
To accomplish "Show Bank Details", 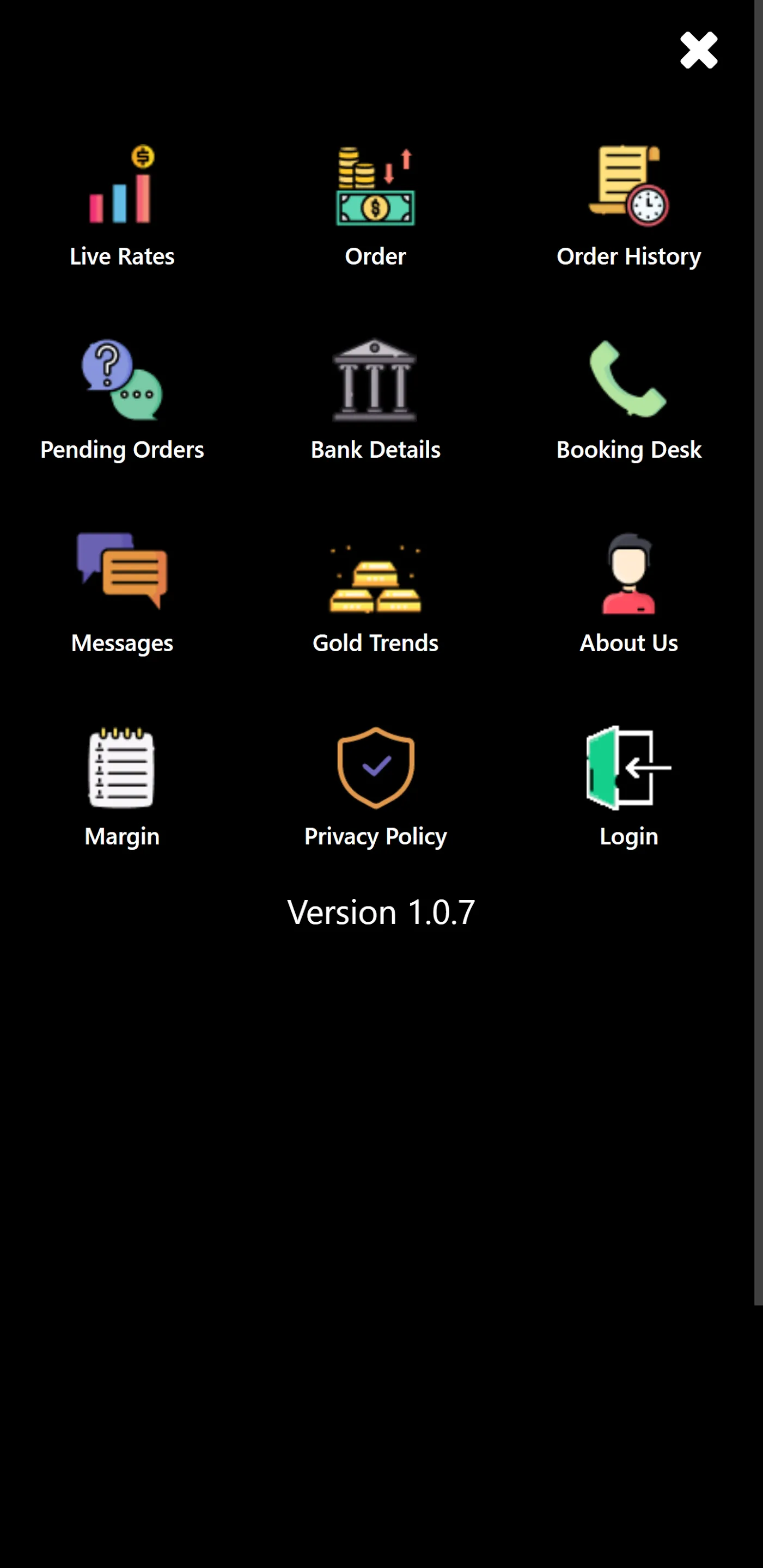I will [375, 400].
